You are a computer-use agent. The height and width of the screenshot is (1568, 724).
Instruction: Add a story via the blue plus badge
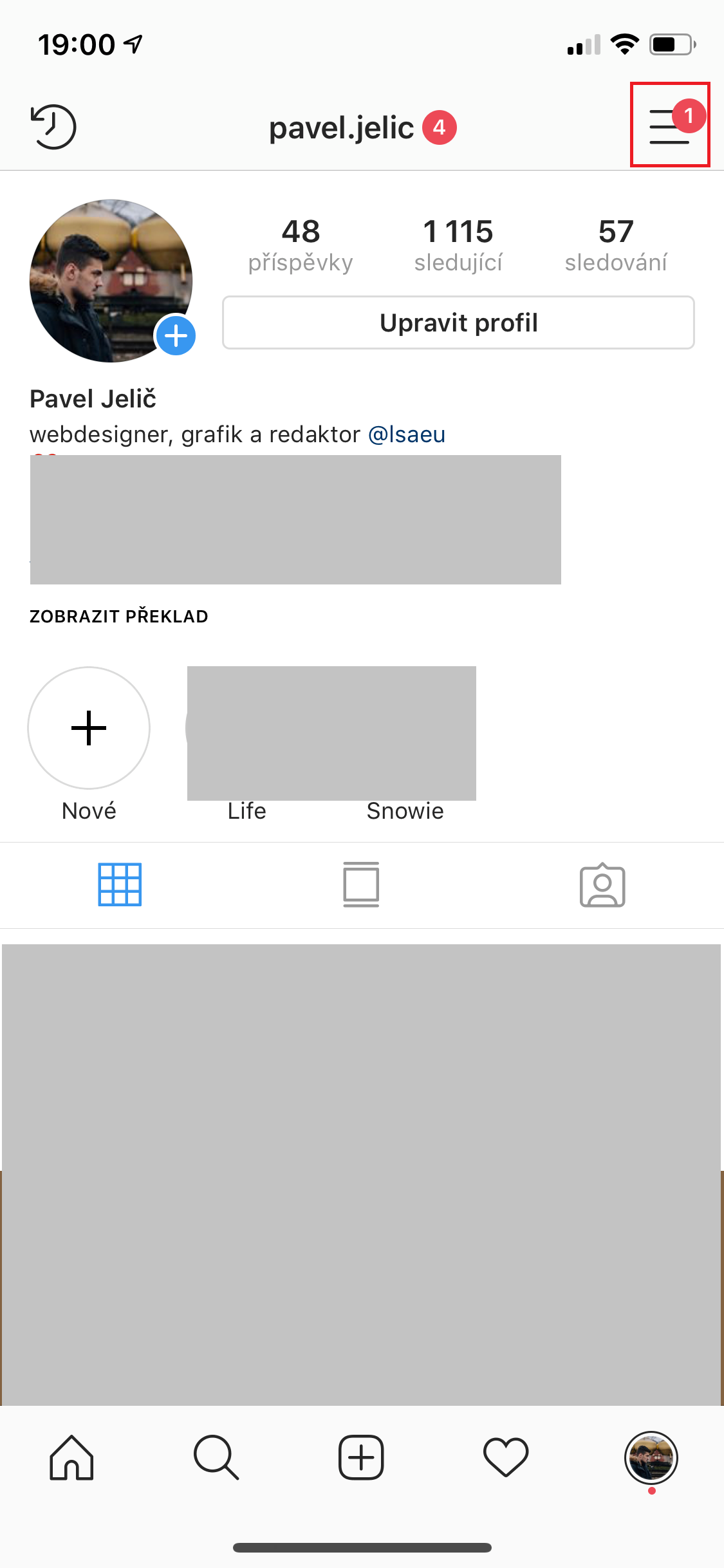pos(176,335)
